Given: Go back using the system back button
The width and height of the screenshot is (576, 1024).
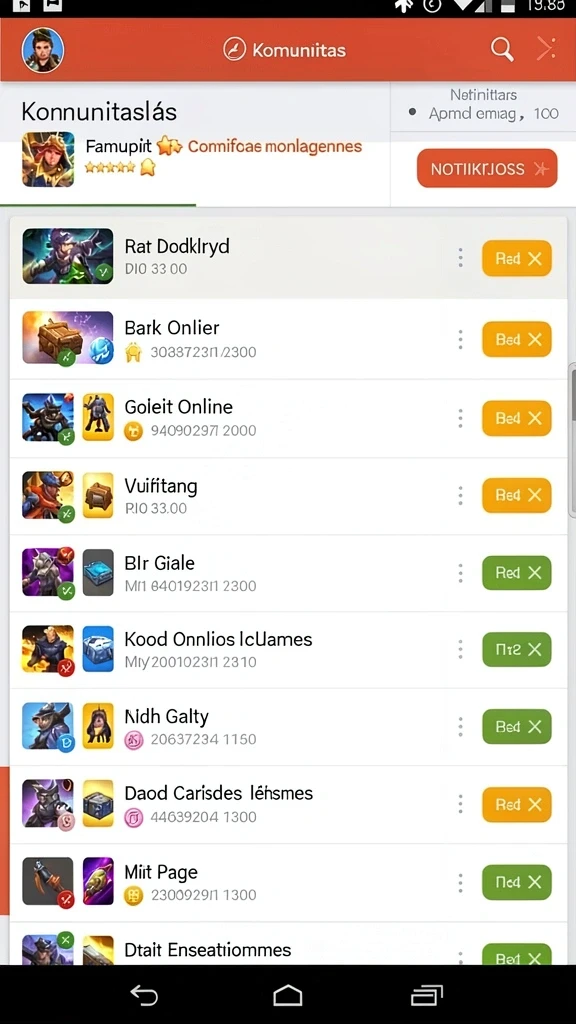Looking at the screenshot, I should pyautogui.click(x=144, y=995).
